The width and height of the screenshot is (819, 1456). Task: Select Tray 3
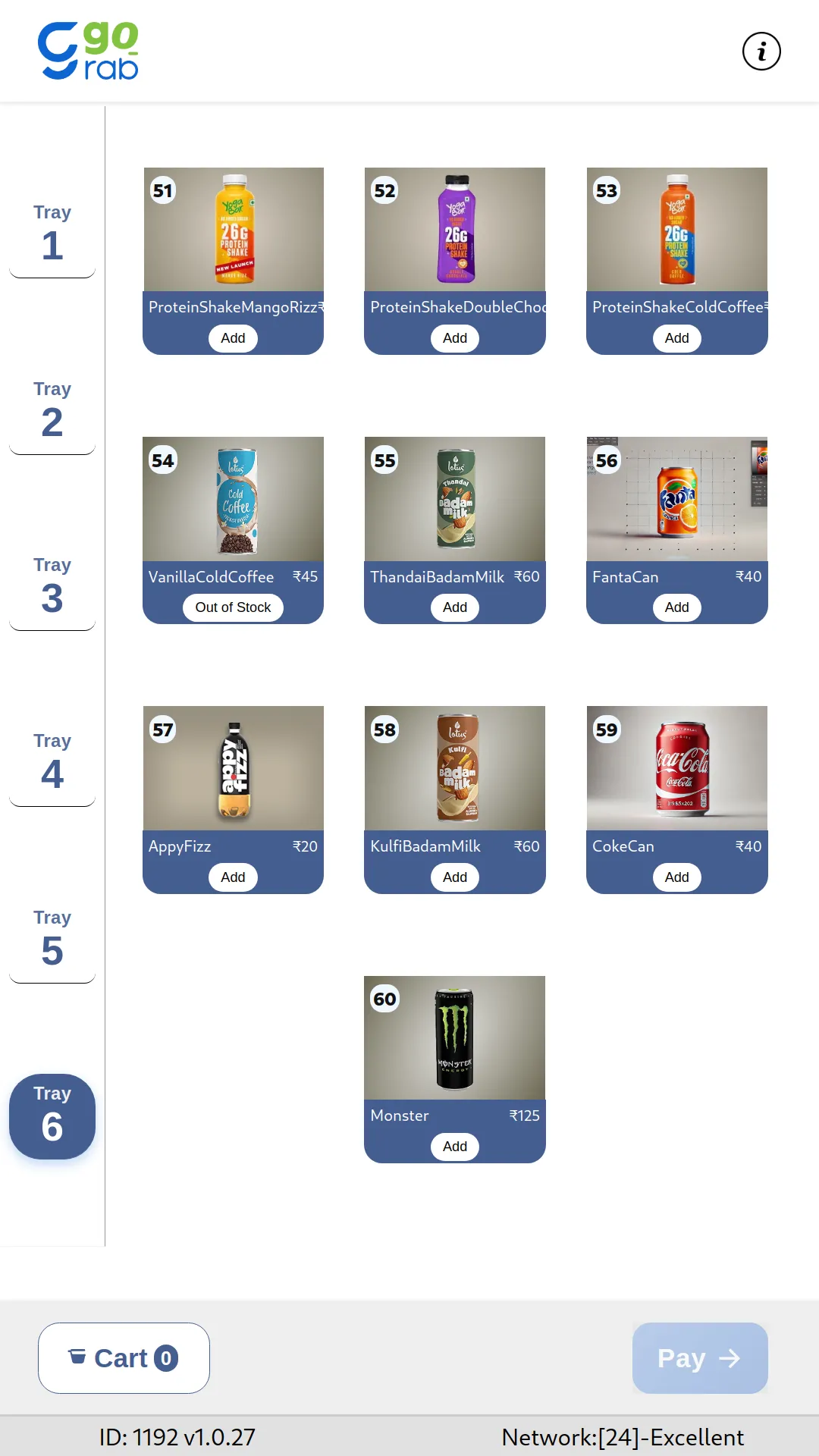click(x=52, y=587)
